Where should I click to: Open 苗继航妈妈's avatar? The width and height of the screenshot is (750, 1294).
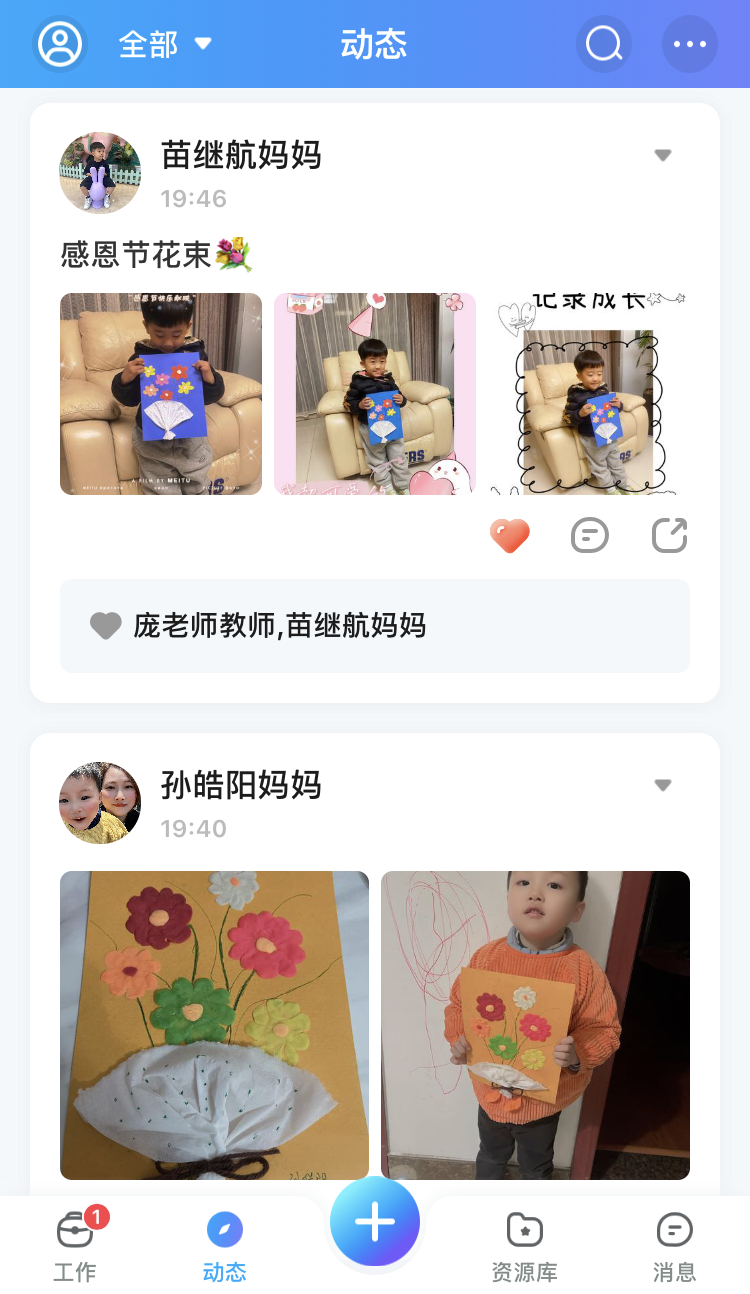tap(100, 173)
